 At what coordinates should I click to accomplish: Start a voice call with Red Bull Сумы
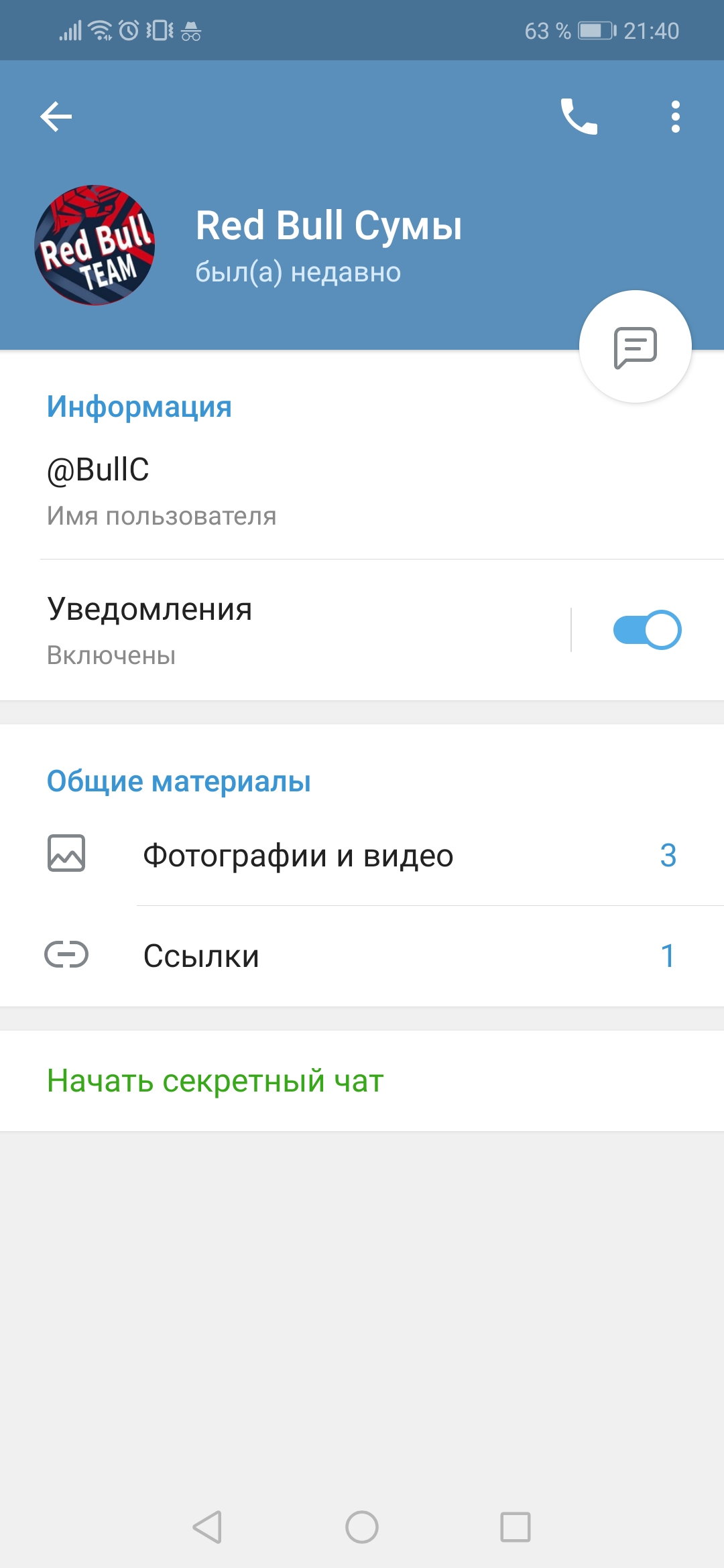(x=579, y=117)
